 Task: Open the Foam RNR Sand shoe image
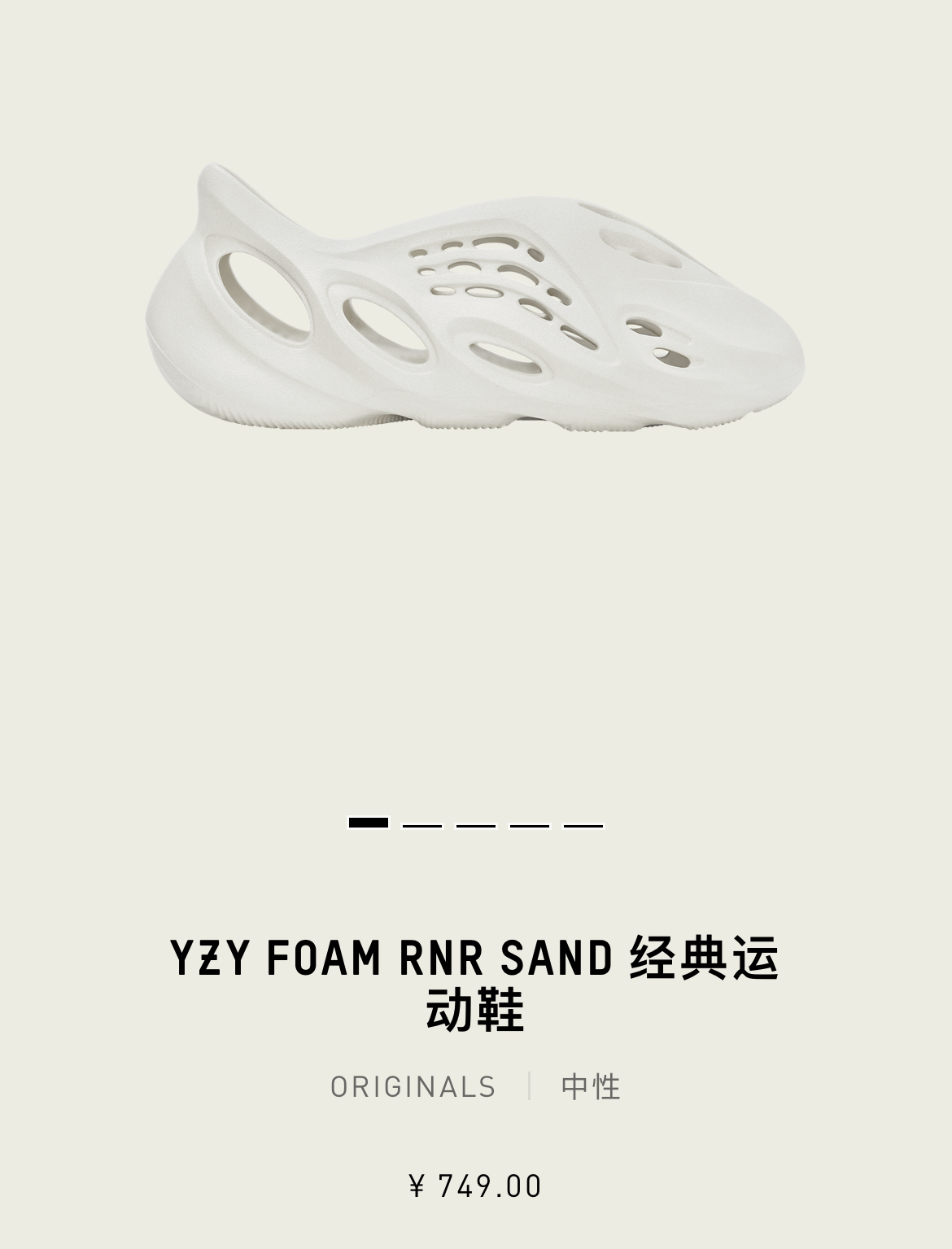(x=475, y=298)
